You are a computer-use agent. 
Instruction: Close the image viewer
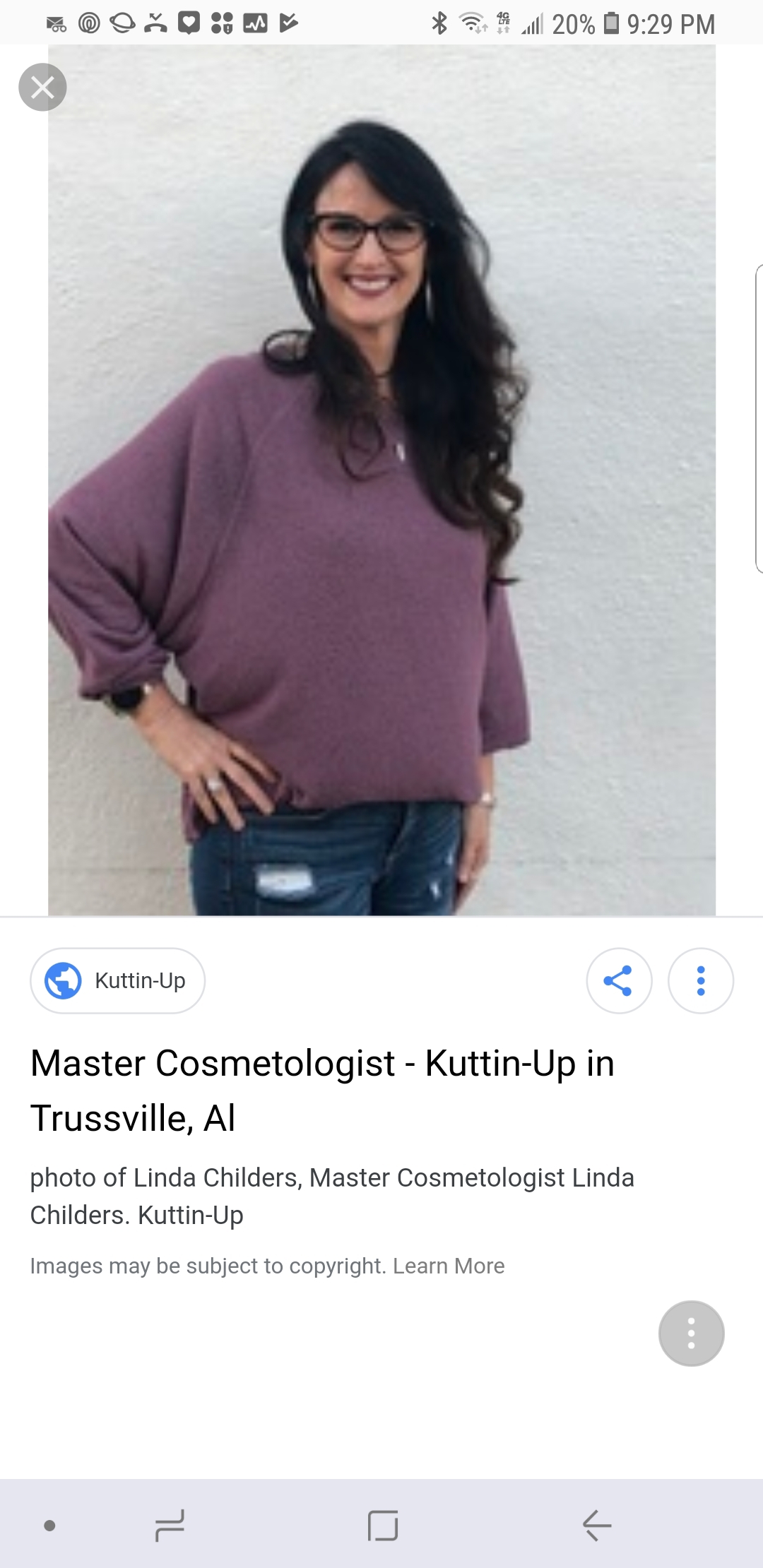pyautogui.click(x=42, y=88)
